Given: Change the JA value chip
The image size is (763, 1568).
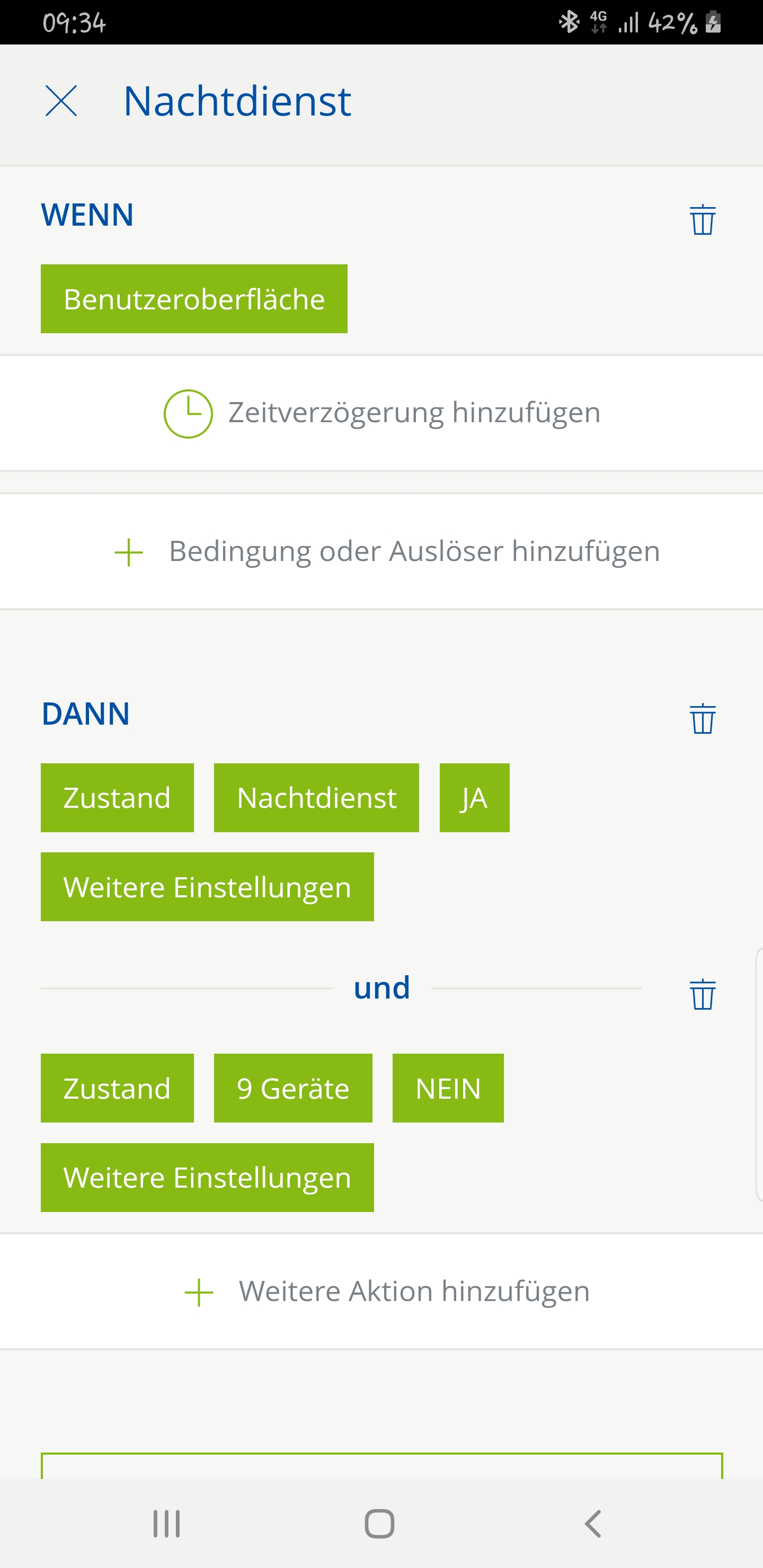Looking at the screenshot, I should (x=474, y=798).
